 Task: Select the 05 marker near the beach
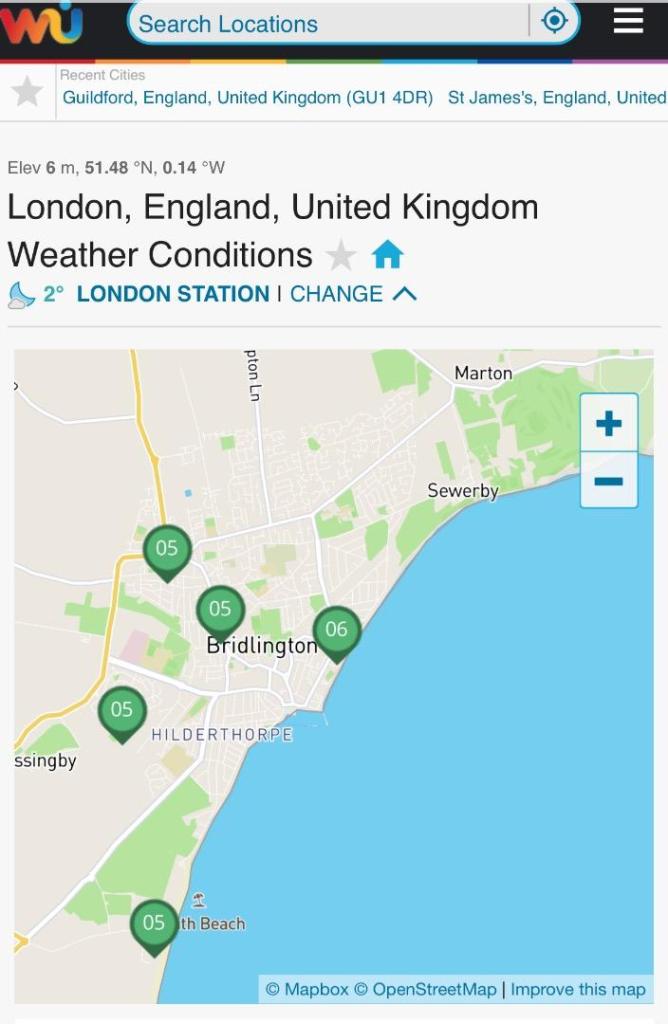(x=154, y=924)
